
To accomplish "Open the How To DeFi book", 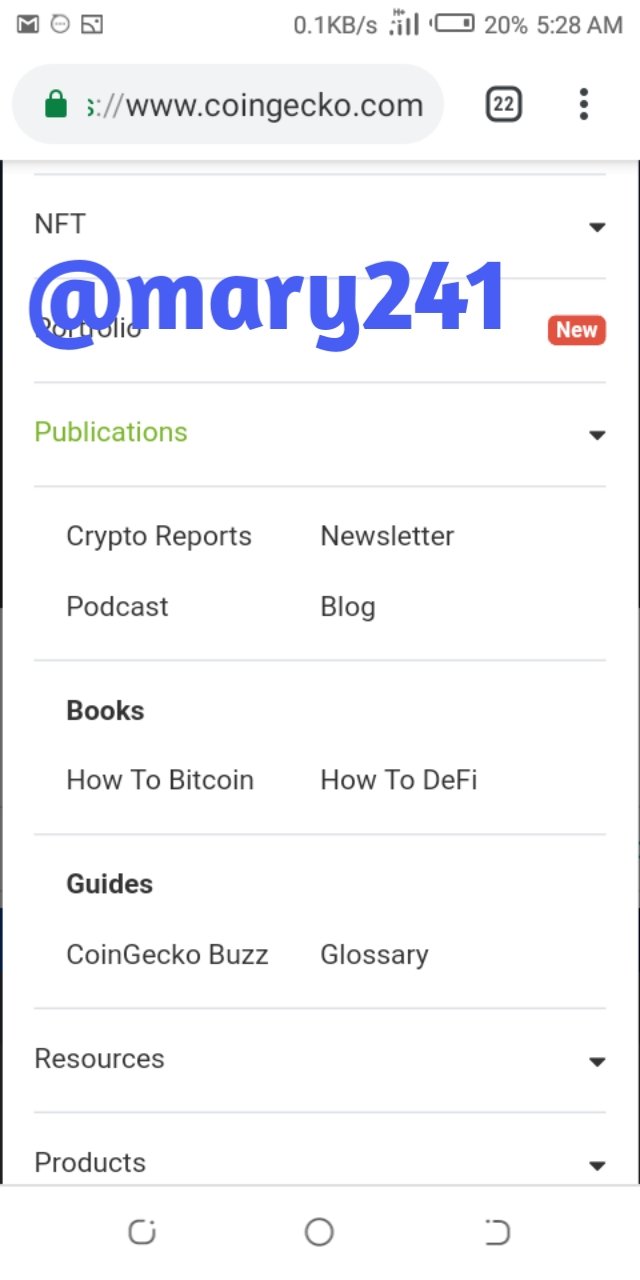I will pyautogui.click(x=399, y=780).
